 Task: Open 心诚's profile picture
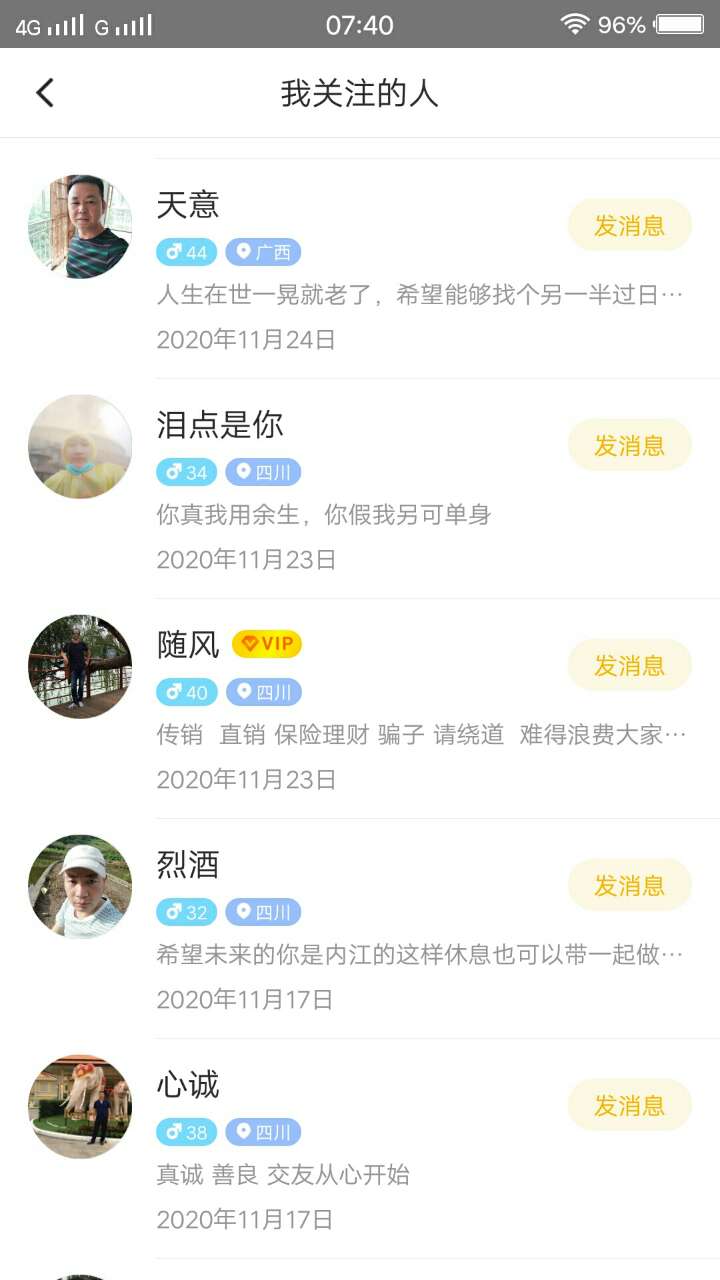click(x=80, y=1106)
